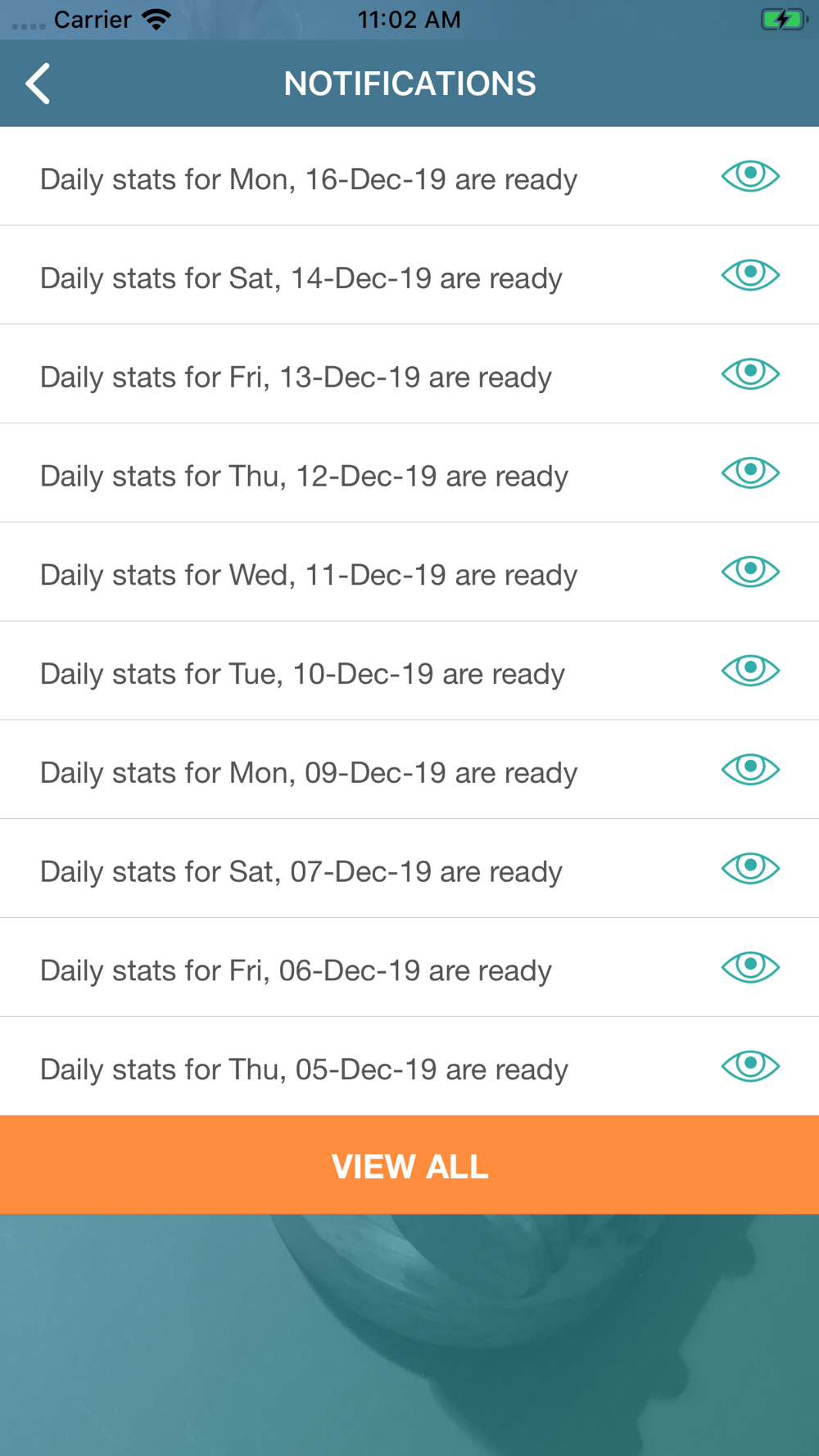
Task: Open the notification for Thu, 12-Dec-19
Action: (409, 473)
